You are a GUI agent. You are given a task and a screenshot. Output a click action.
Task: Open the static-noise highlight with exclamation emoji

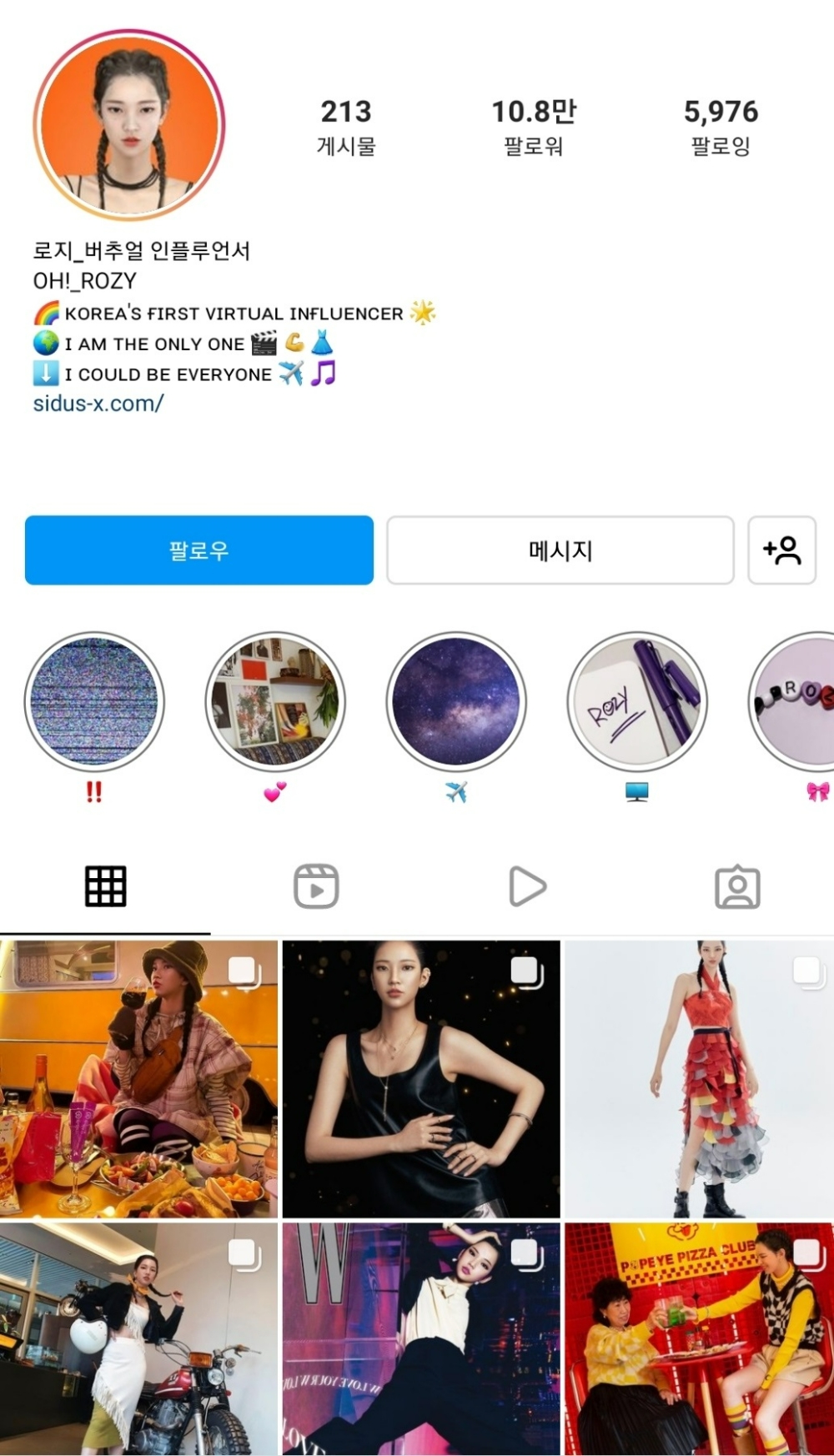(x=94, y=702)
